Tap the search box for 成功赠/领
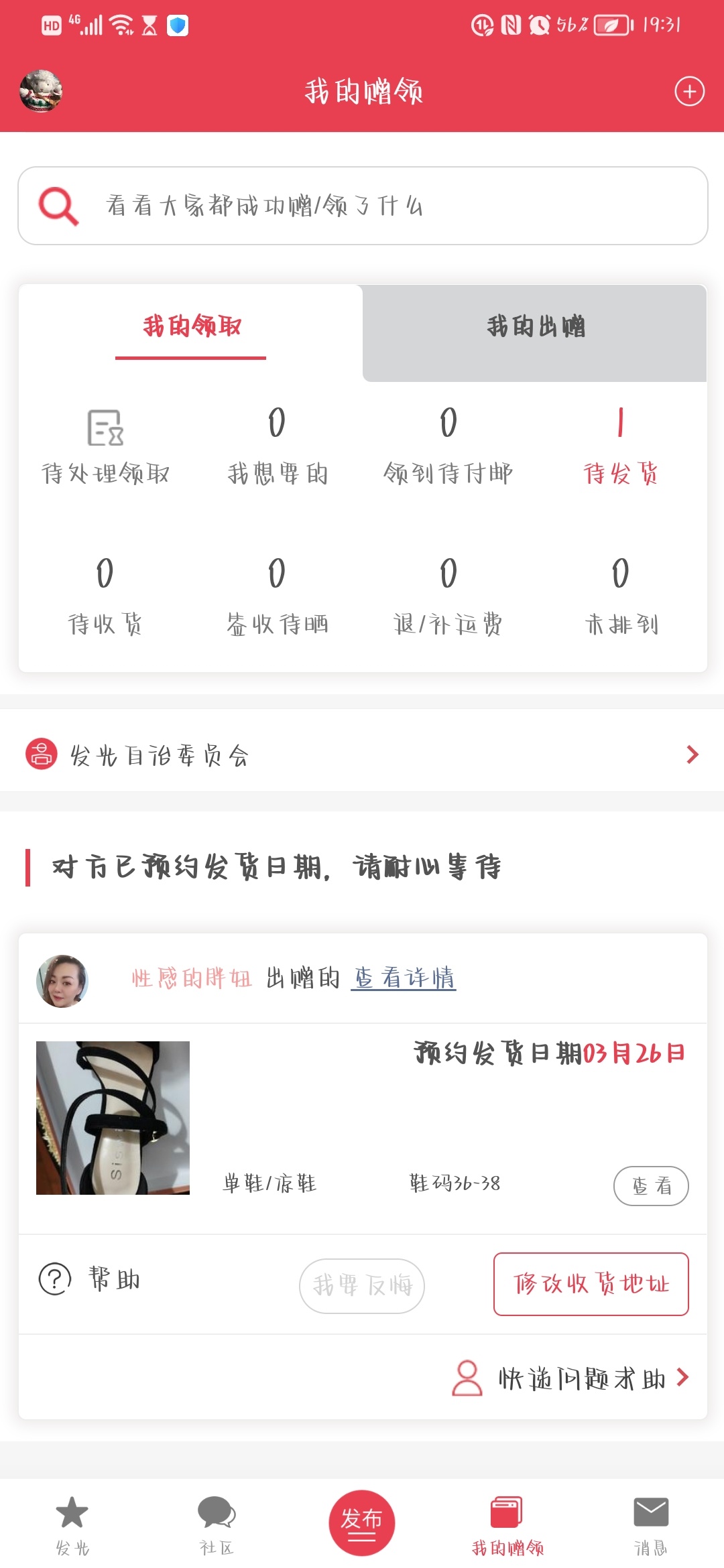Screen dimensions: 724x1568 (363, 206)
